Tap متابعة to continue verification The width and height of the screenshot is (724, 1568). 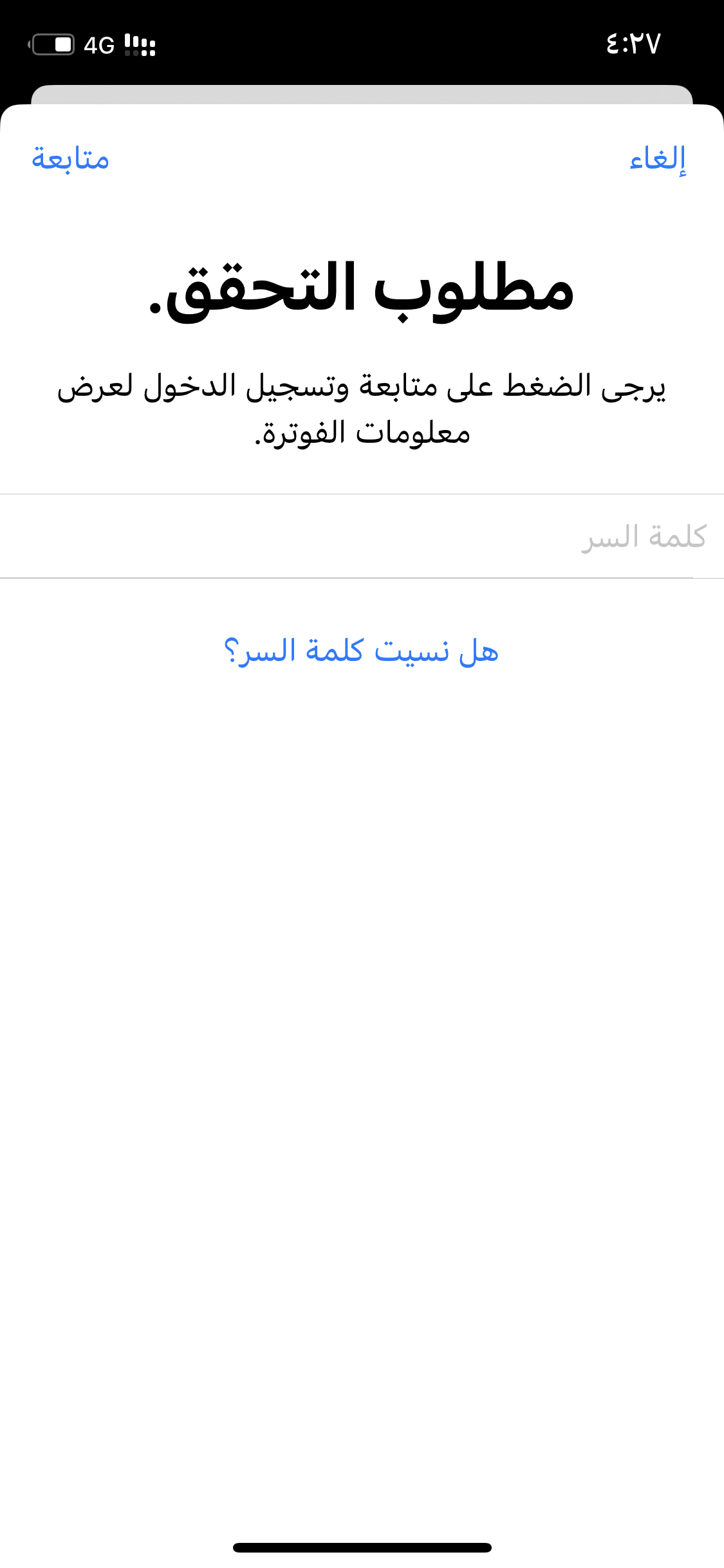[x=70, y=158]
